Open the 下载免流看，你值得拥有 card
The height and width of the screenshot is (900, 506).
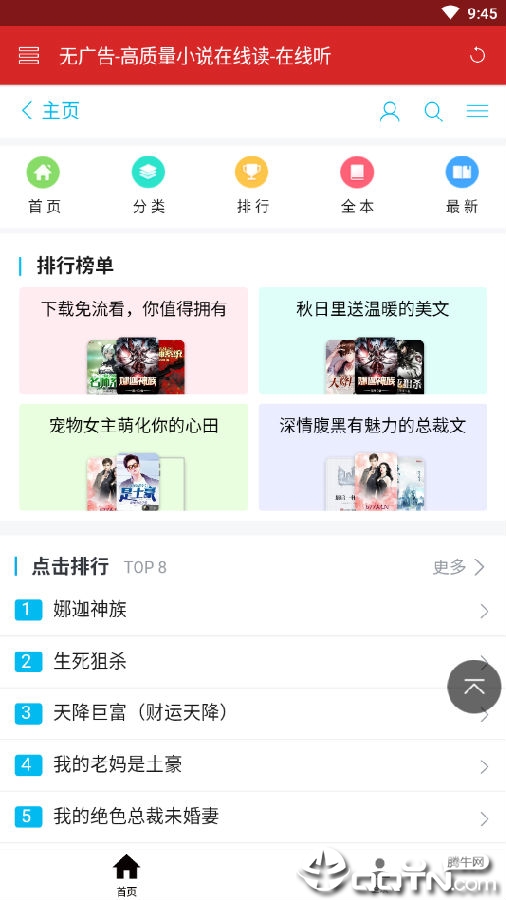click(134, 340)
